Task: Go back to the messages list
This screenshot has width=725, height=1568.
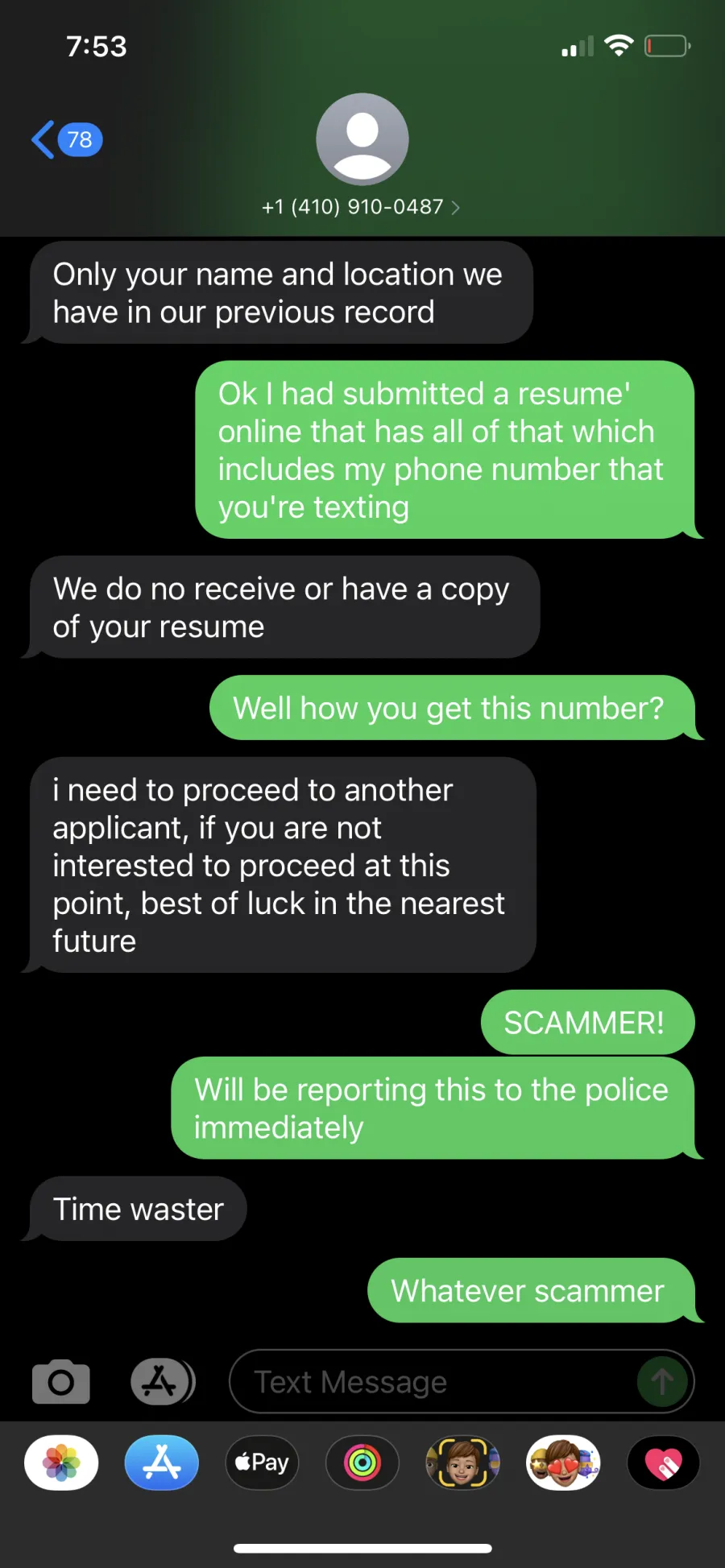Action: click(x=67, y=140)
